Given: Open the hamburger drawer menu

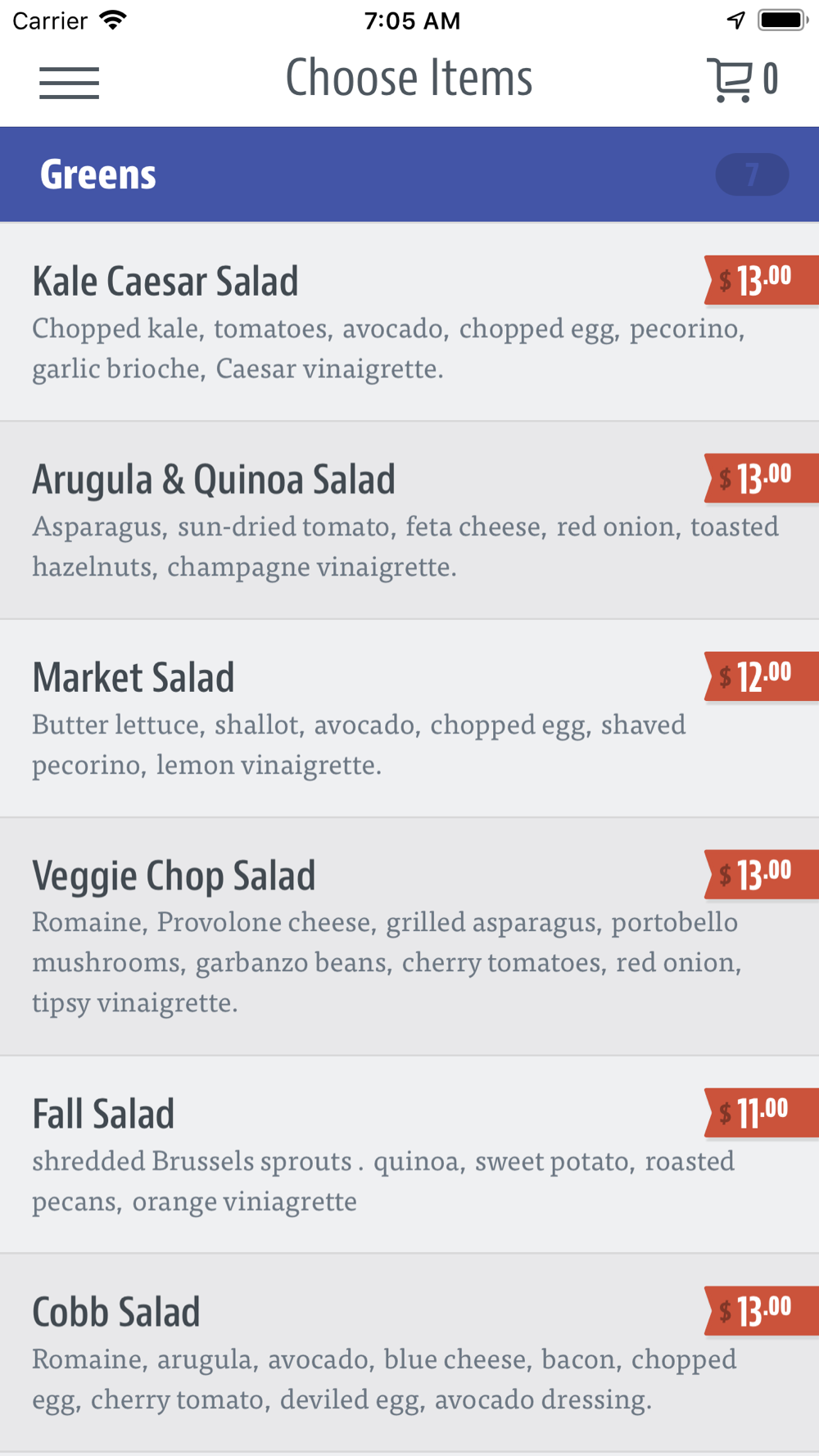Looking at the screenshot, I should (x=69, y=83).
